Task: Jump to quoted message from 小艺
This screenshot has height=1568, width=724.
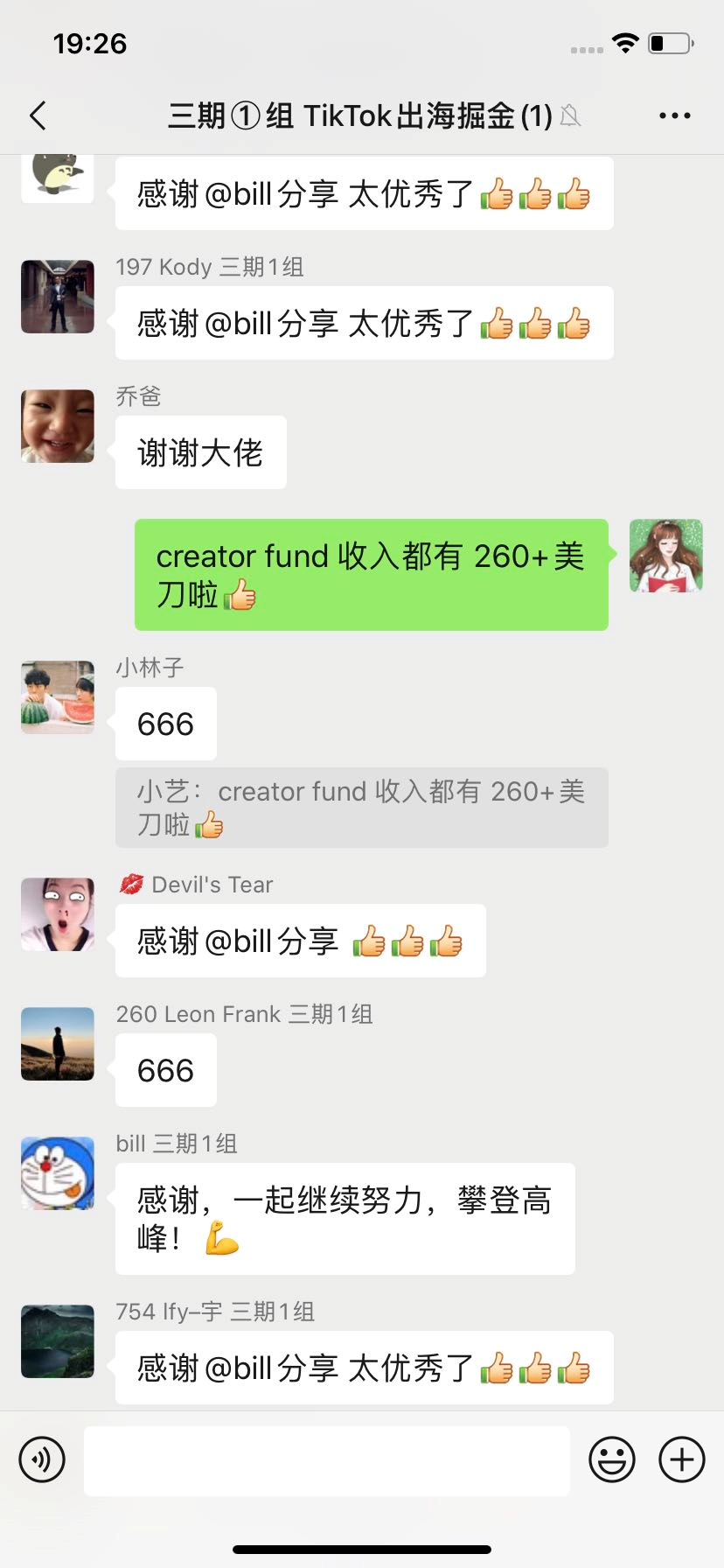Action: tap(362, 808)
